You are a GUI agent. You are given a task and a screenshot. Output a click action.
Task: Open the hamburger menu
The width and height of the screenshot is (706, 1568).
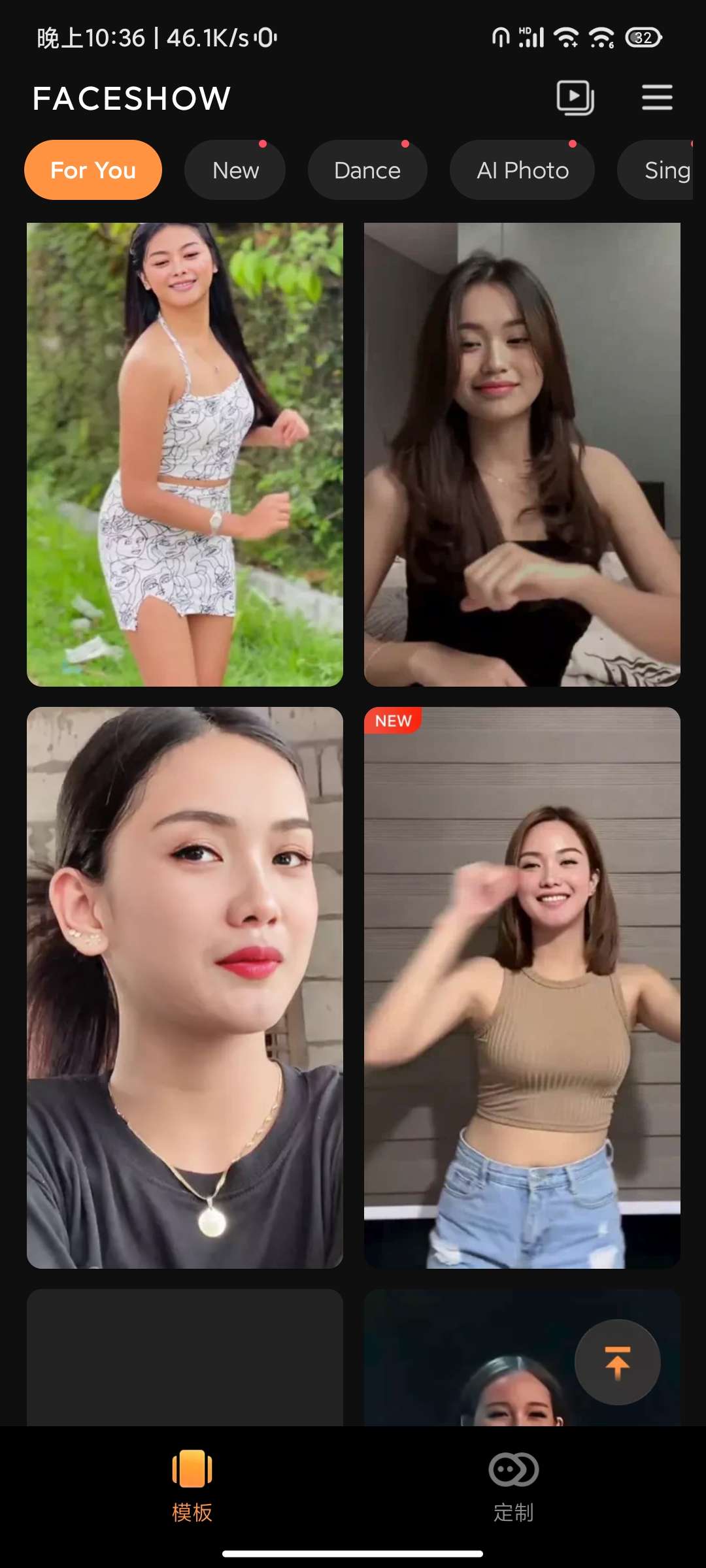coord(657,98)
